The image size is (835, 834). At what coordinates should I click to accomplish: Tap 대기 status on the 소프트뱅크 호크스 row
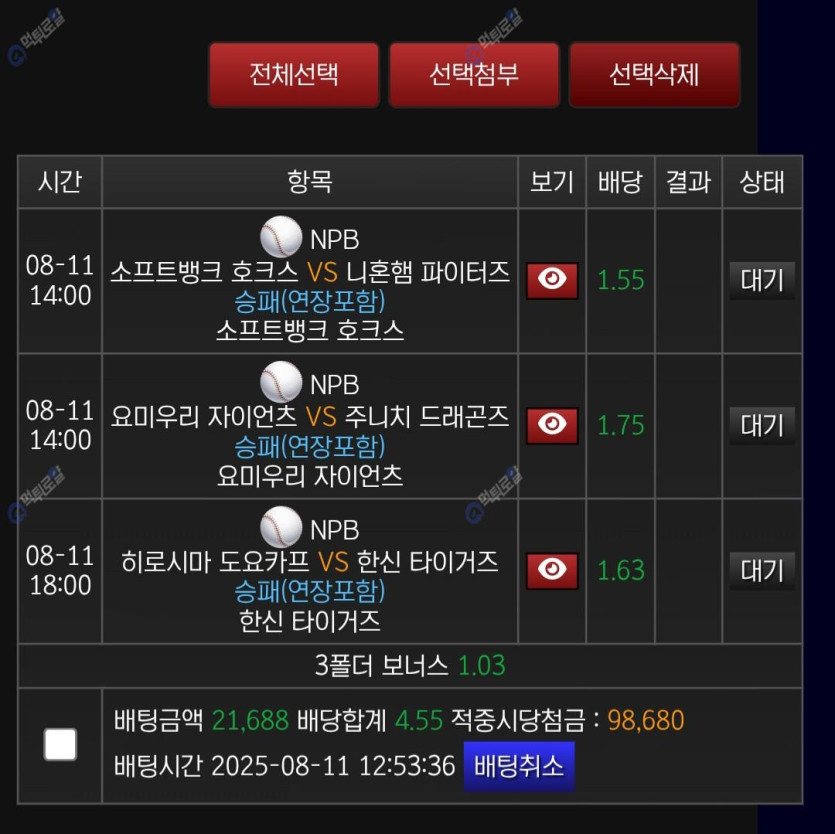[x=762, y=280]
